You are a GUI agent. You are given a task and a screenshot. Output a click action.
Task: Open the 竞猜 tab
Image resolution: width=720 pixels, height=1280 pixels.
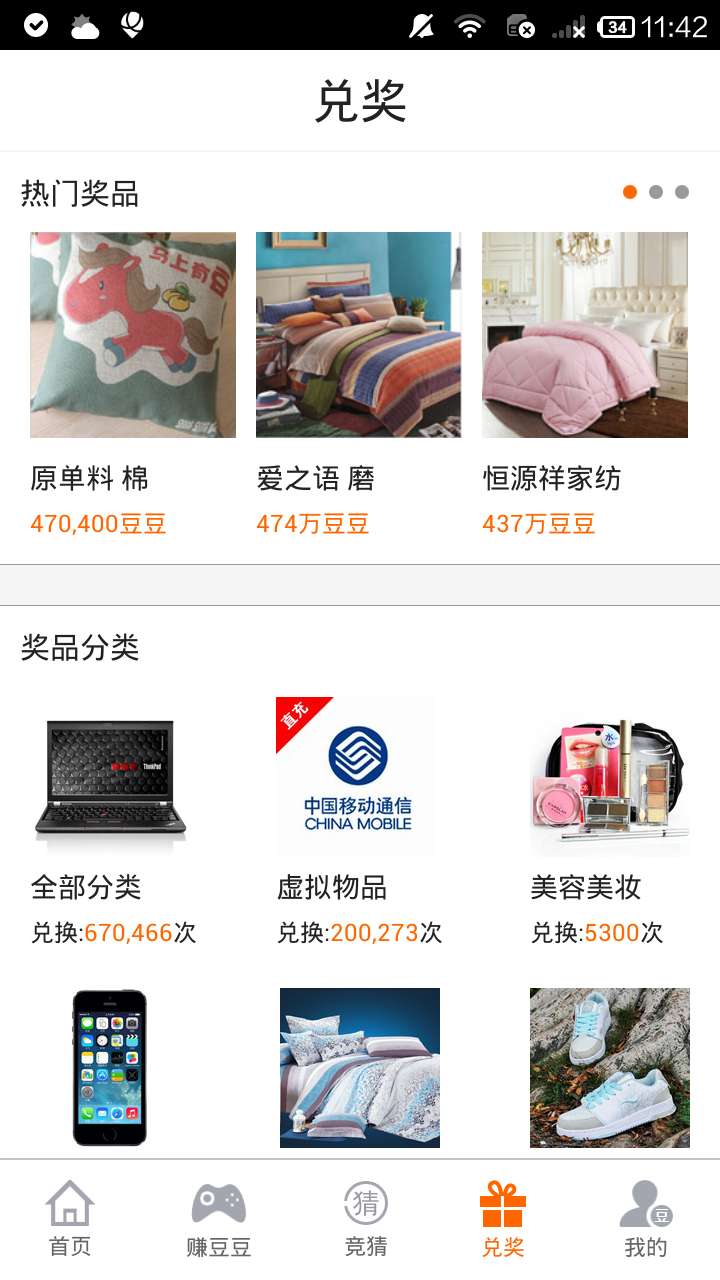point(366,1219)
